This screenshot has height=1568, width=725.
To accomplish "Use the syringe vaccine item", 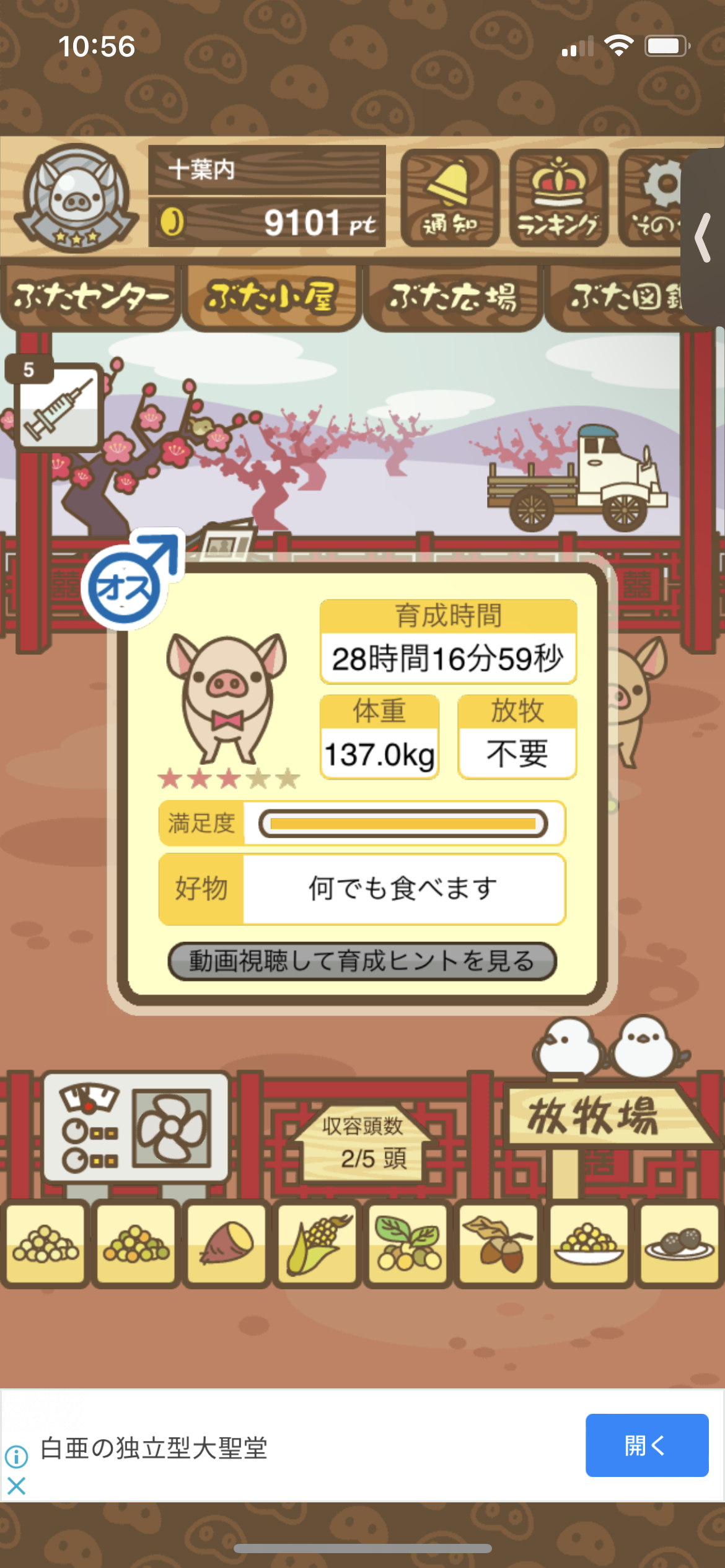I will click(x=59, y=407).
